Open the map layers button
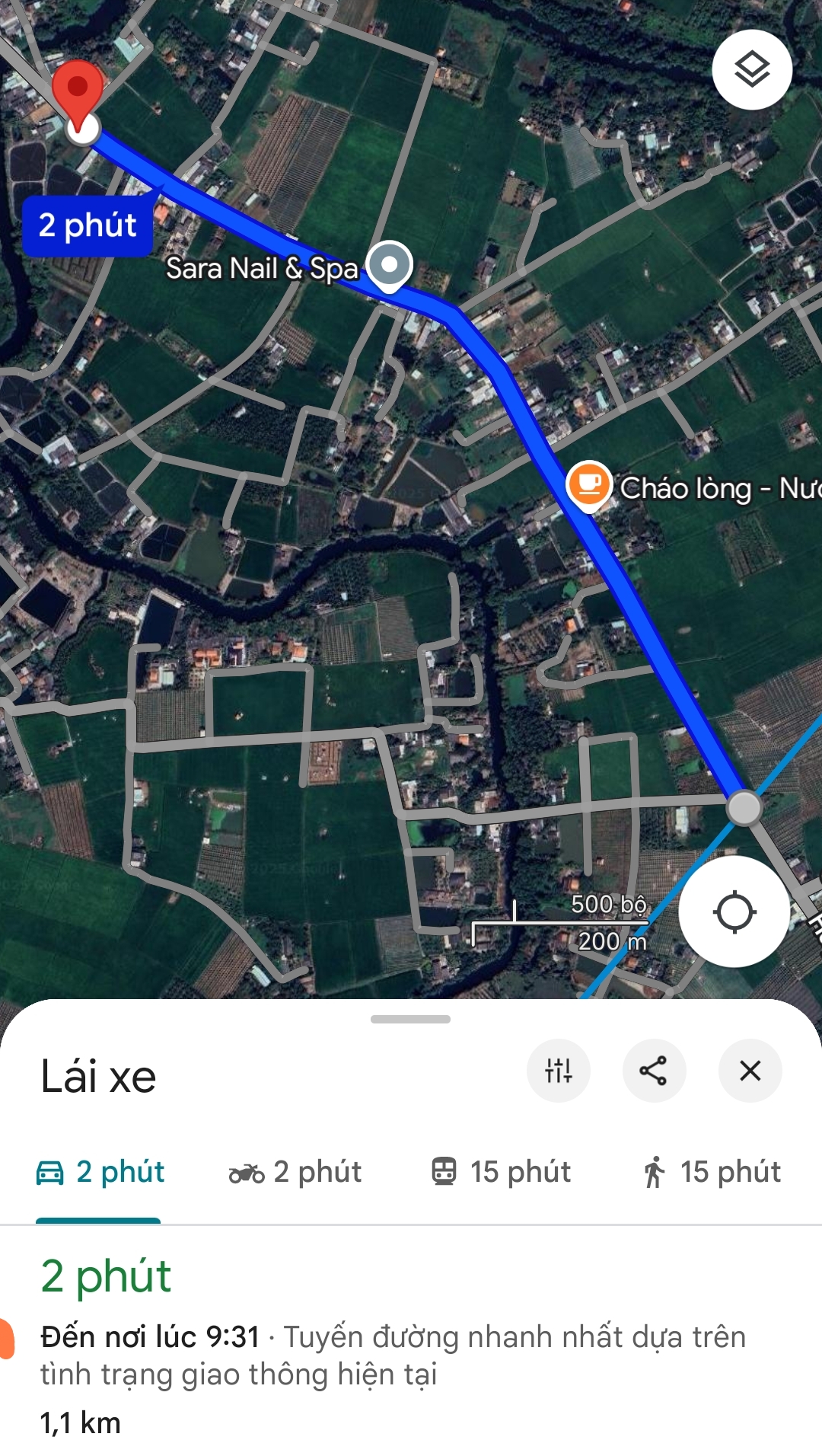 click(752, 70)
